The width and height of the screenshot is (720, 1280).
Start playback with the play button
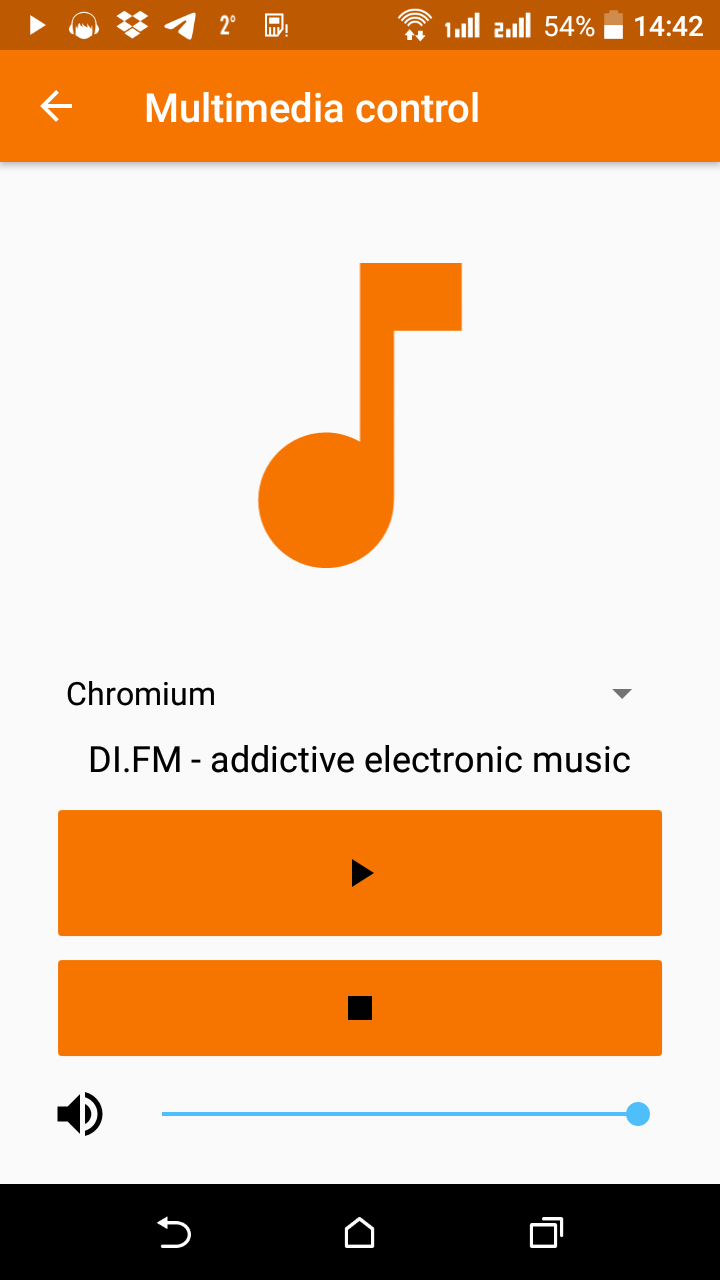[360, 873]
